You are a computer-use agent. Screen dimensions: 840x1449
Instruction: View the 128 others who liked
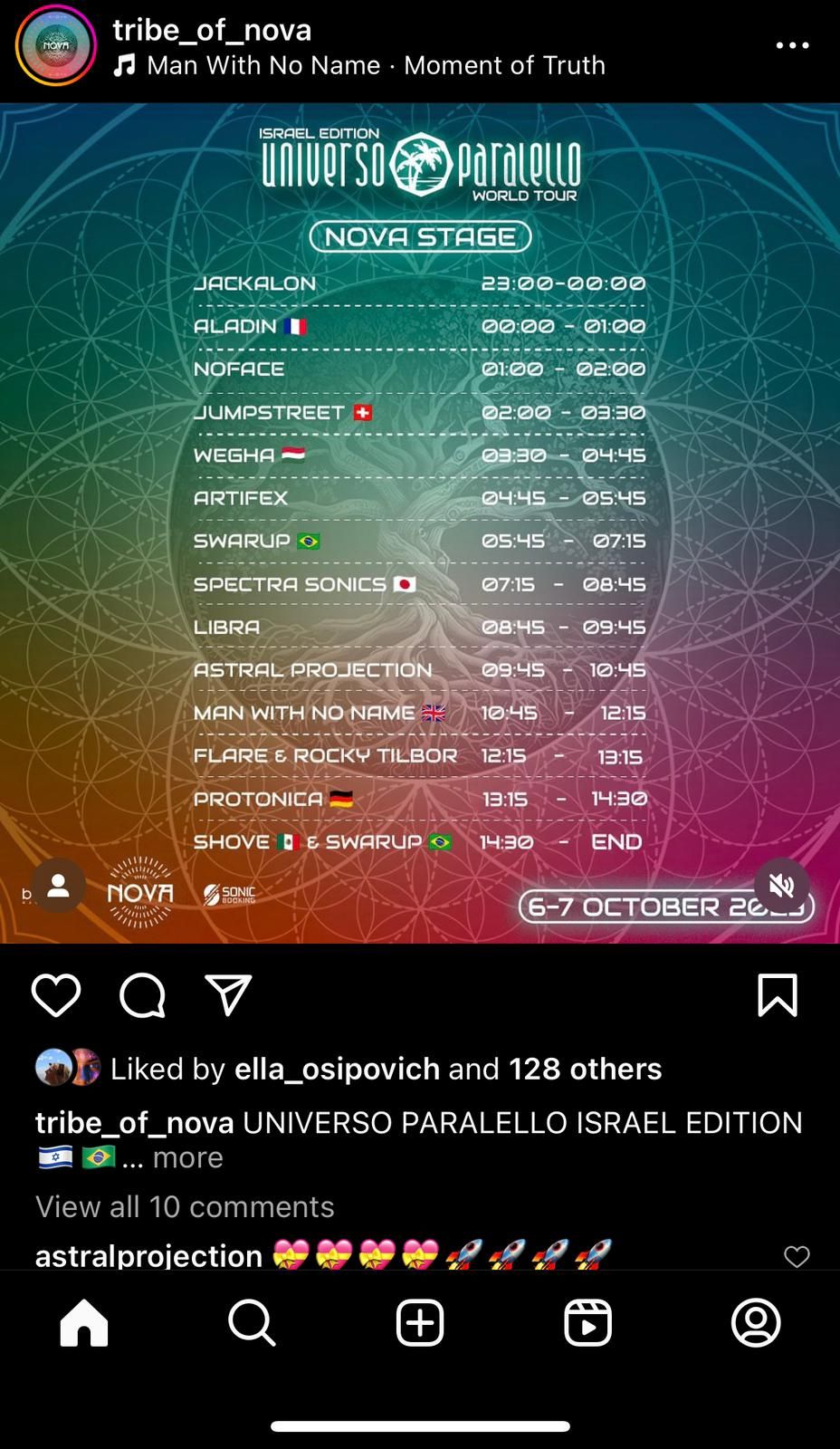(x=585, y=1069)
